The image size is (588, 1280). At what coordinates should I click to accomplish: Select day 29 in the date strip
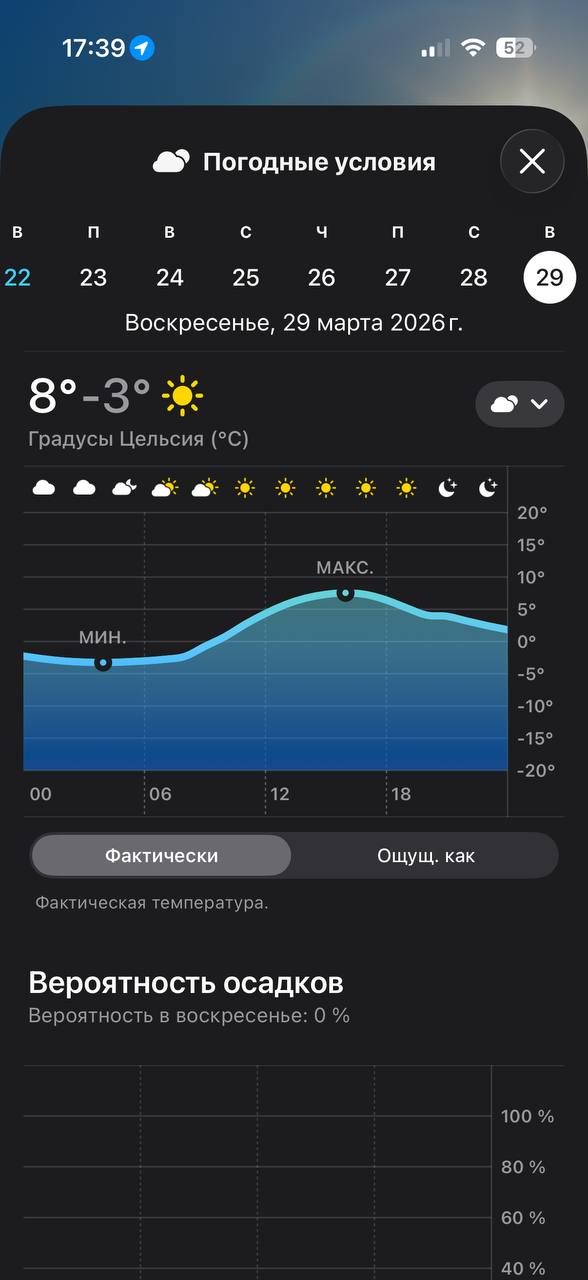[x=549, y=277]
